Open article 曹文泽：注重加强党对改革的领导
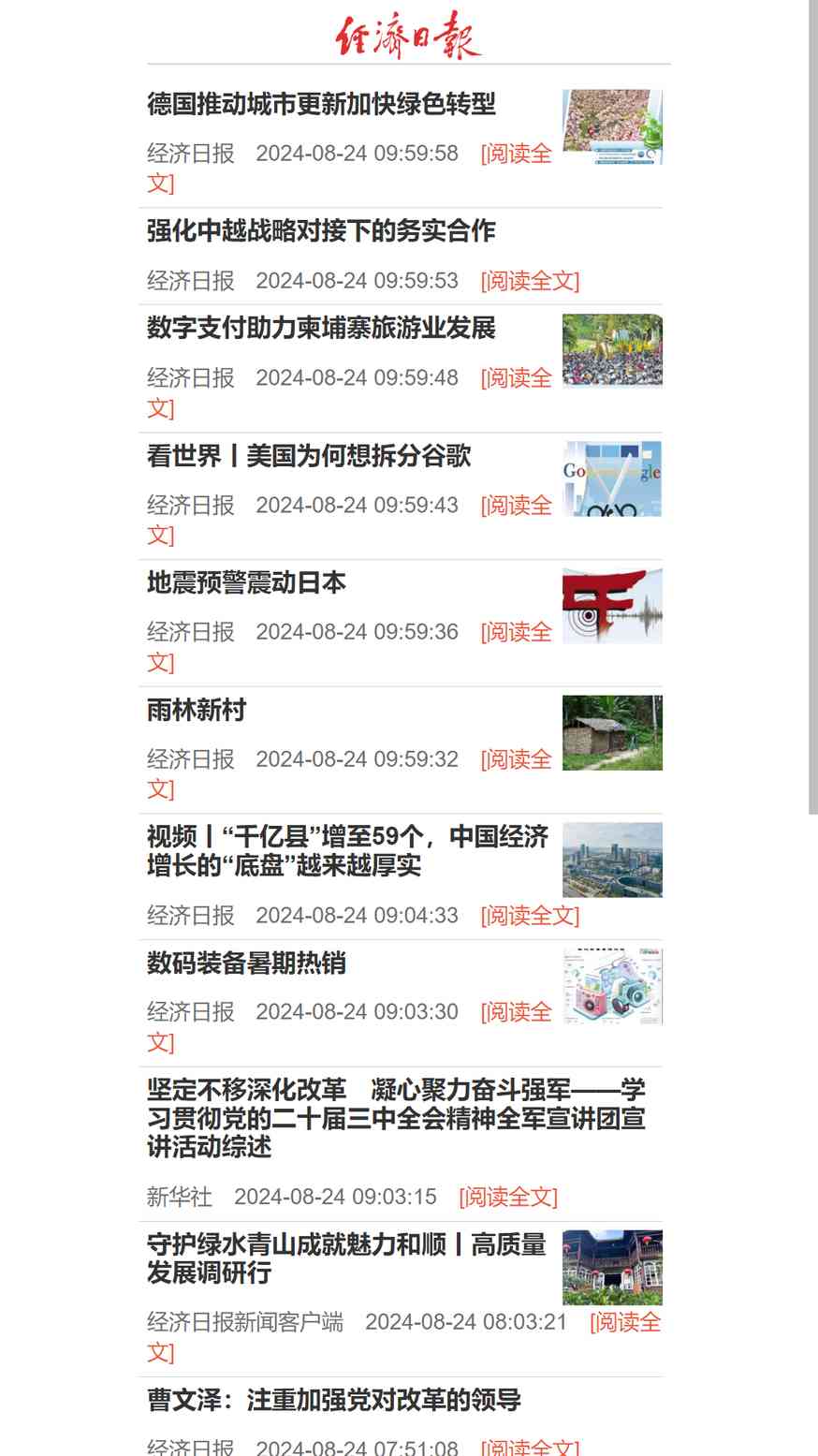The width and height of the screenshot is (818, 1456). coord(334,1401)
